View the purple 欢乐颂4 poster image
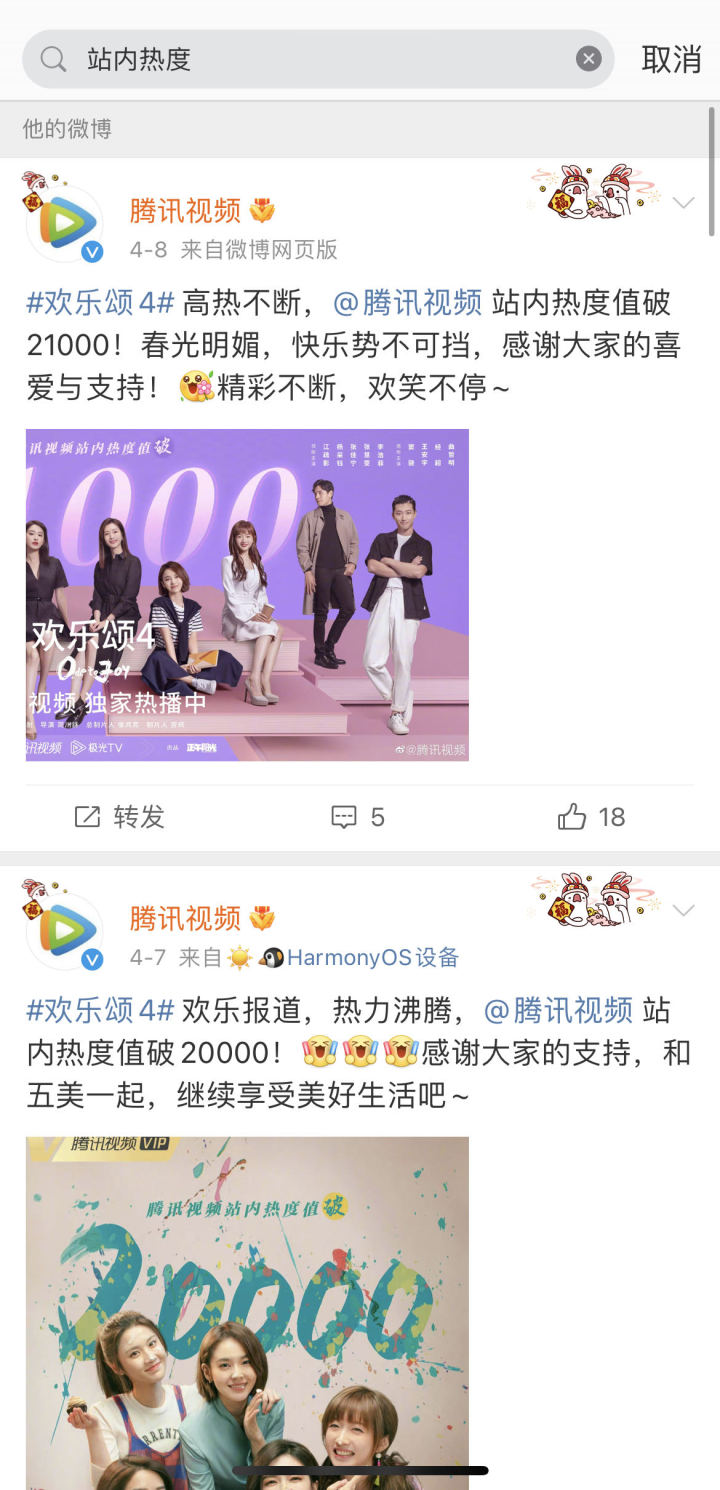The height and width of the screenshot is (1490, 720). coord(247,595)
